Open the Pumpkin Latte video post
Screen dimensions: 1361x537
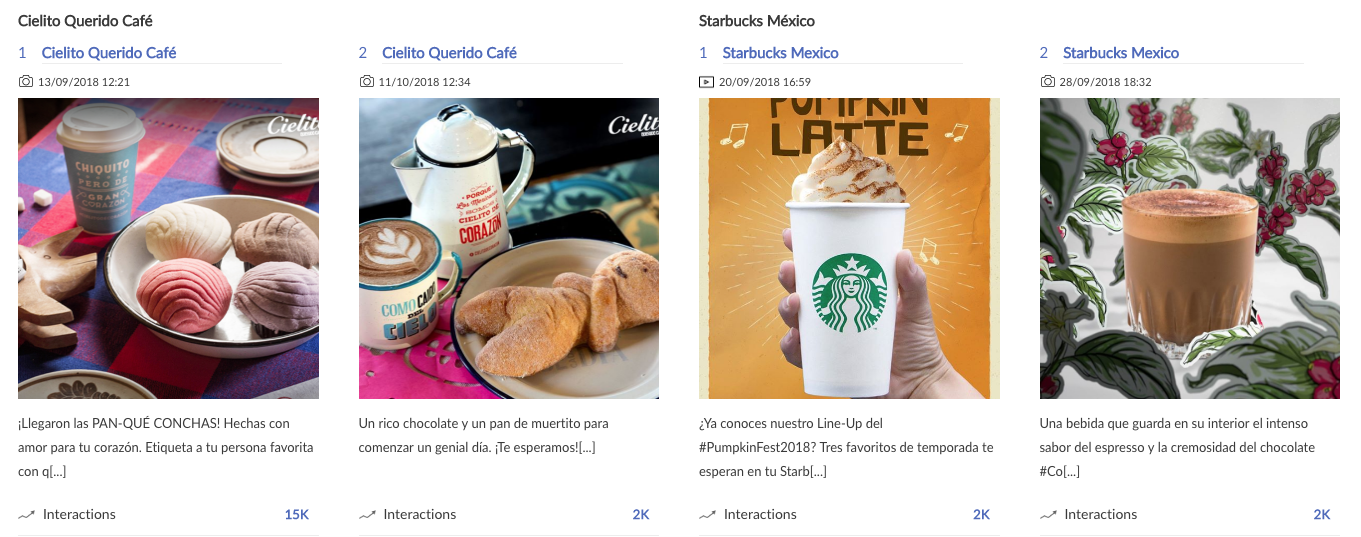point(849,248)
